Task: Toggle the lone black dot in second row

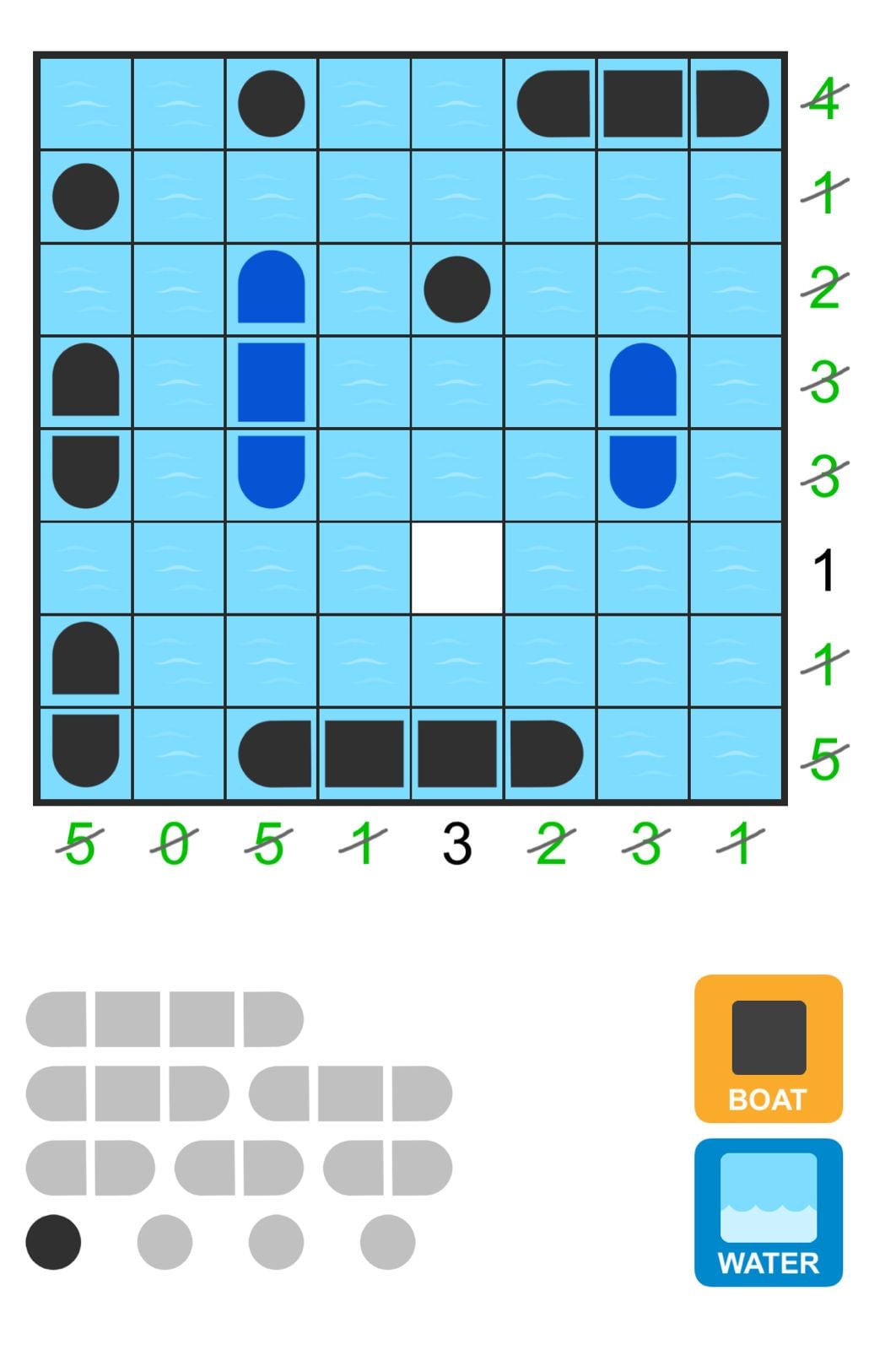Action: coord(86,195)
